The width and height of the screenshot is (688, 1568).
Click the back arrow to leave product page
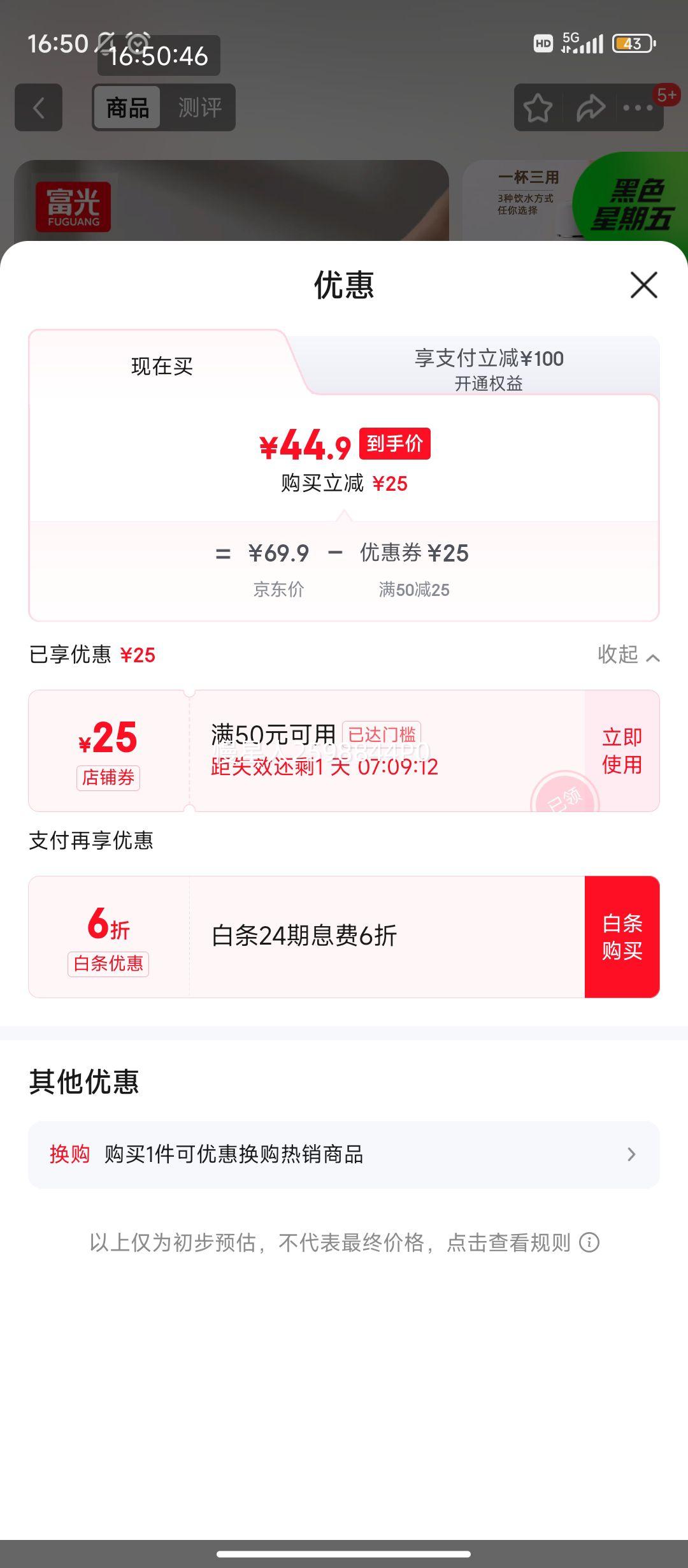pyautogui.click(x=38, y=107)
